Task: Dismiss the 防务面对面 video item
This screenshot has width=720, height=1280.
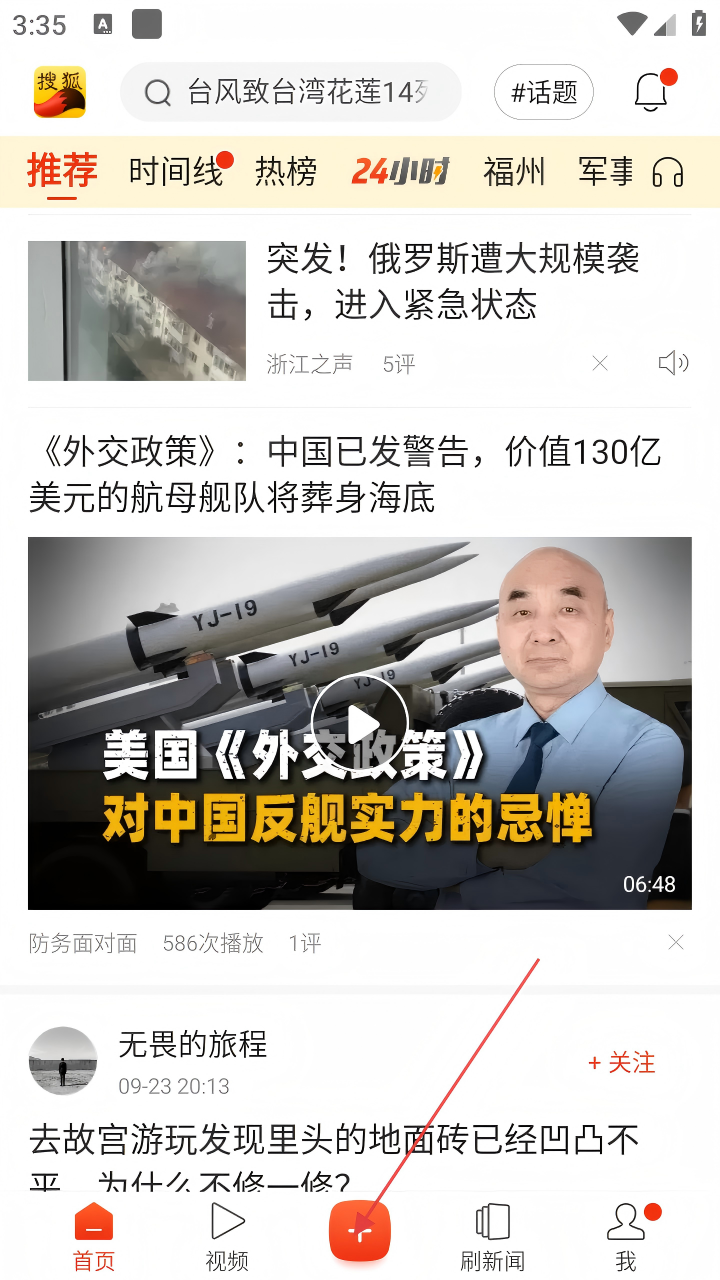Action: [676, 942]
